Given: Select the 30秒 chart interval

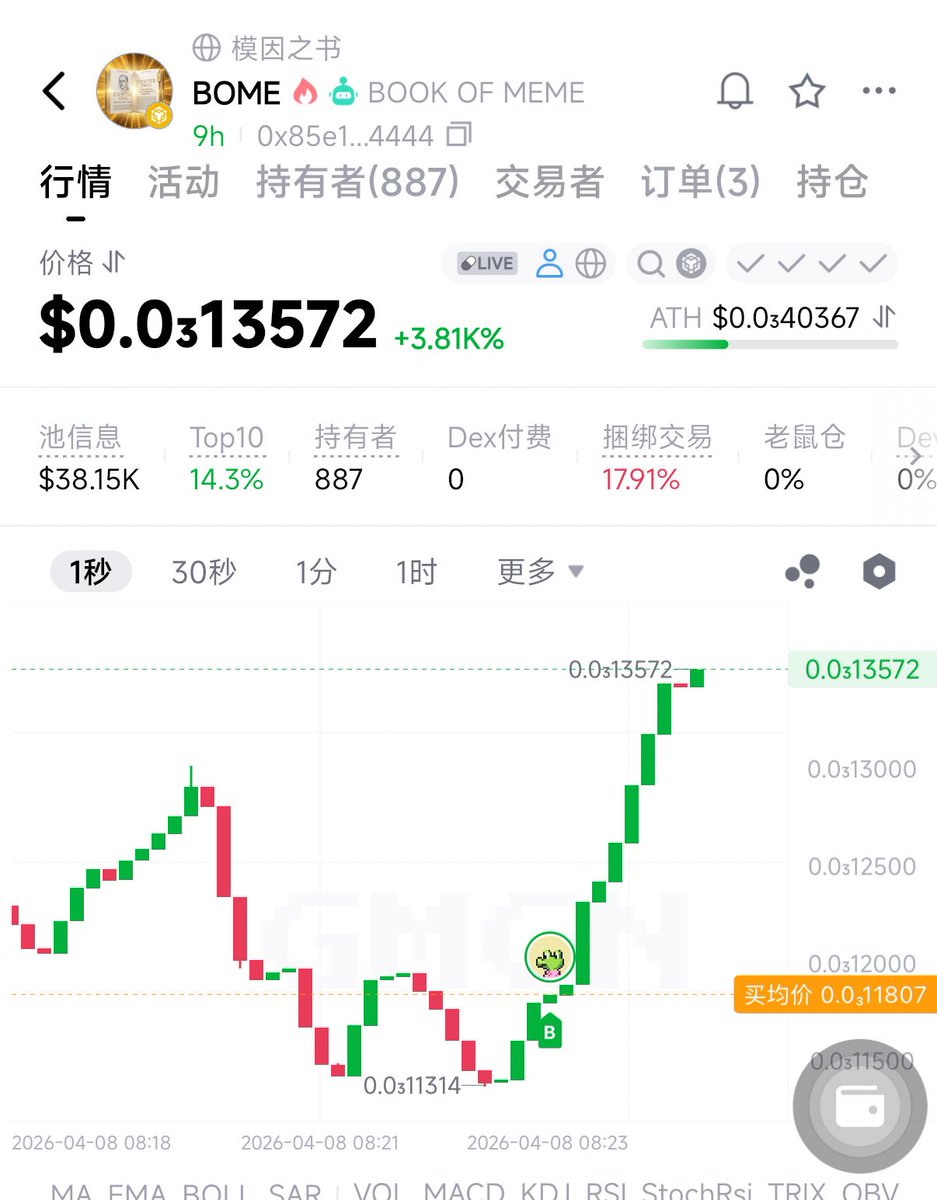Looking at the screenshot, I should click(x=204, y=572).
